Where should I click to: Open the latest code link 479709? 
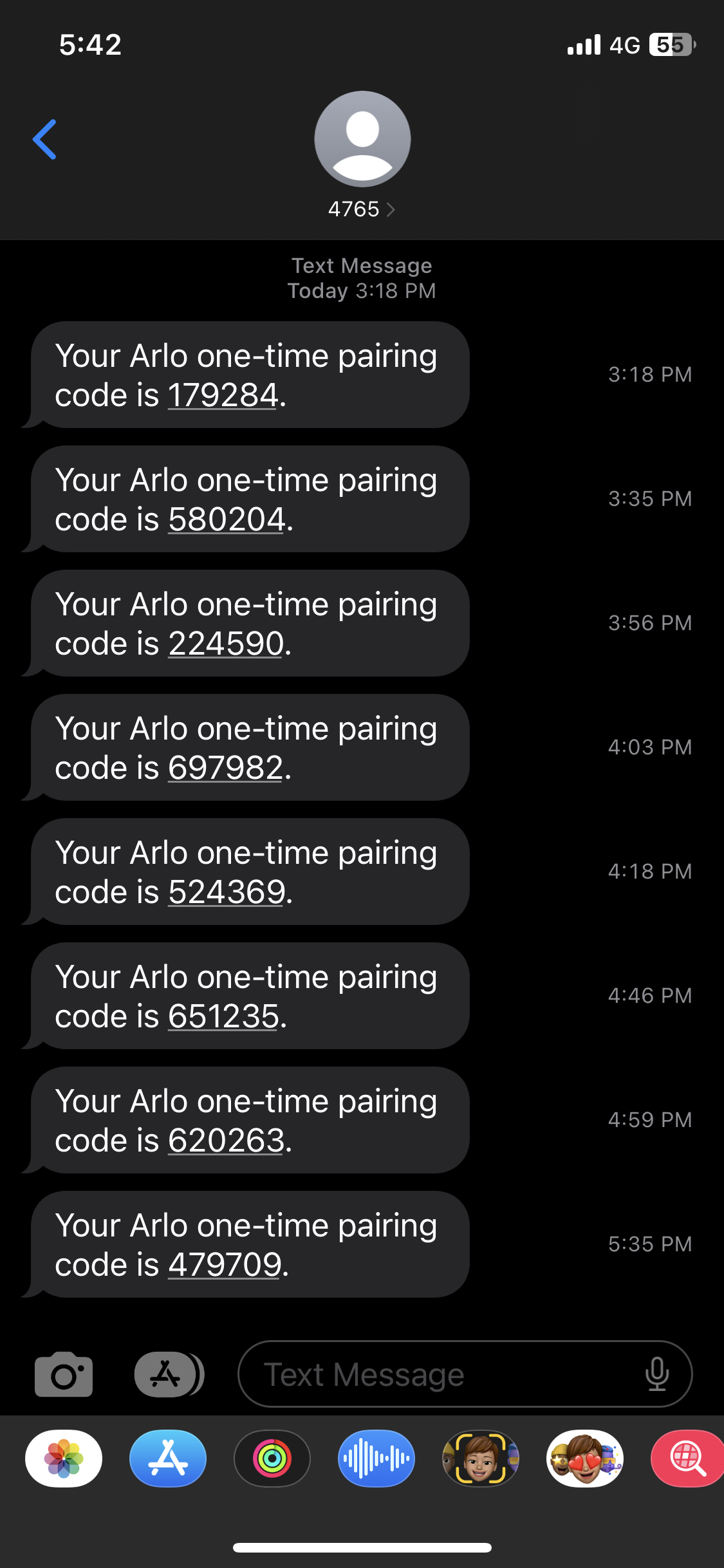(225, 1265)
